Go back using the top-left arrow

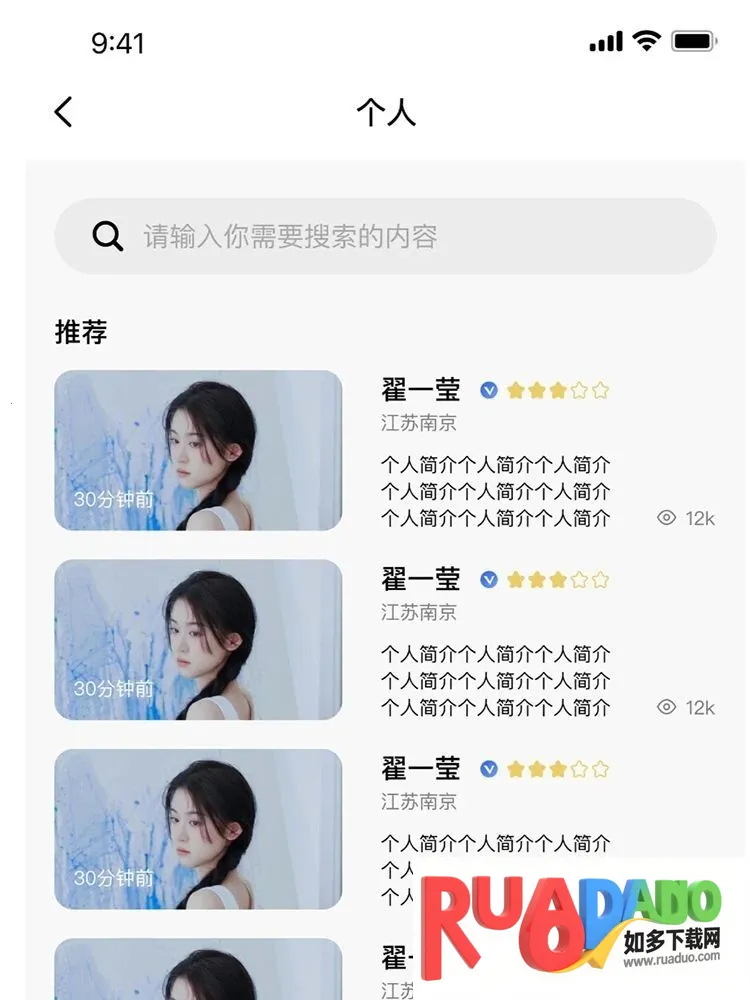coord(64,111)
